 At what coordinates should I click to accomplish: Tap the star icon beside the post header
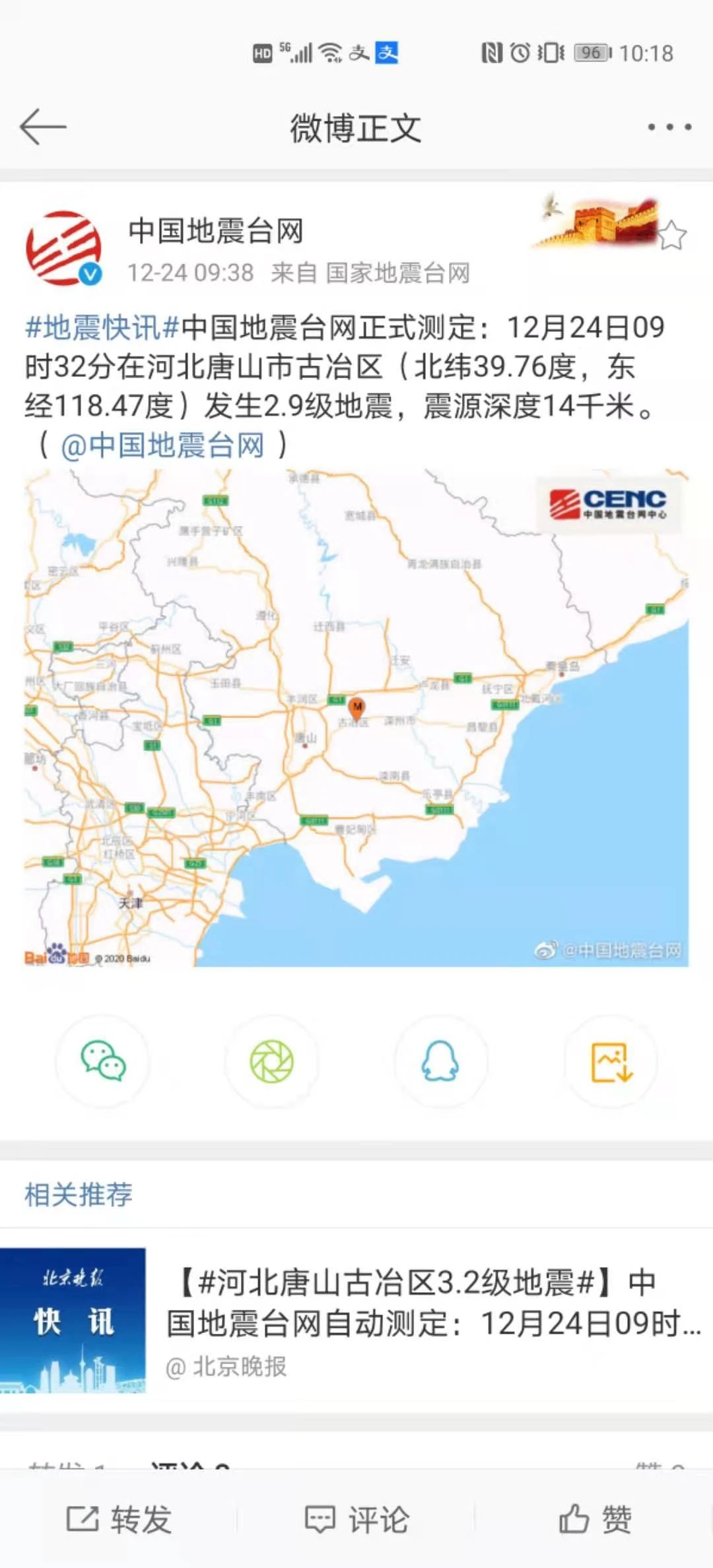coord(672,236)
